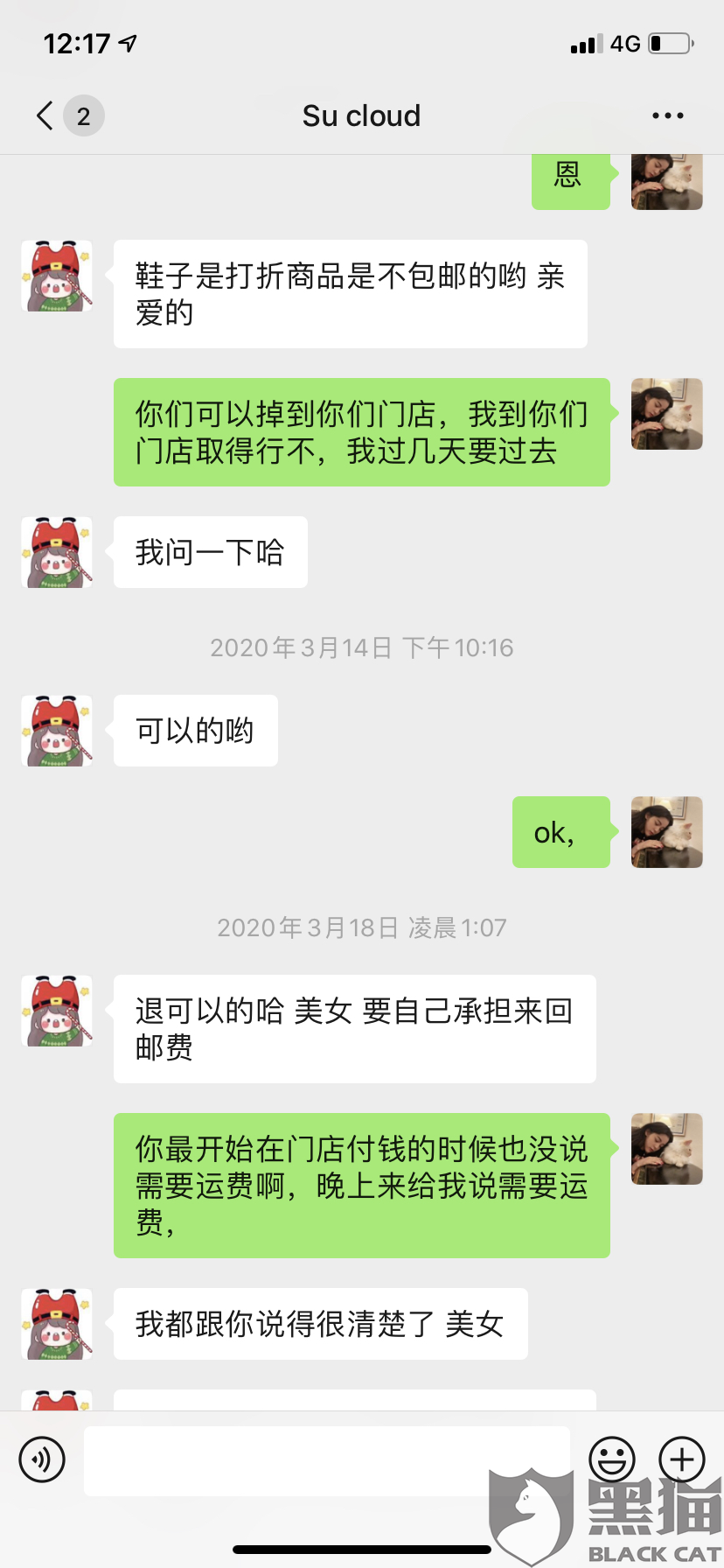Screen dimensions: 724x1568
Task: Open chat info via the three-dot menu
Action: click(x=667, y=115)
